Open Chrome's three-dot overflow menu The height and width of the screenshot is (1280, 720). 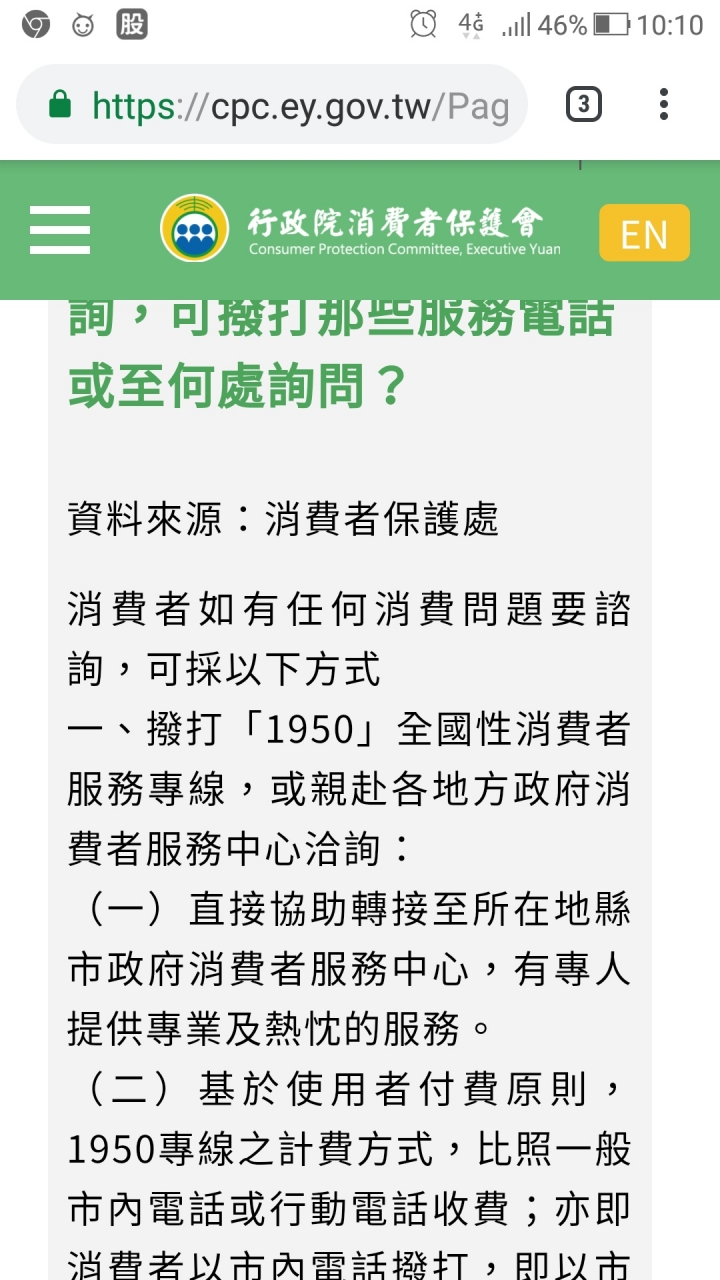(664, 104)
